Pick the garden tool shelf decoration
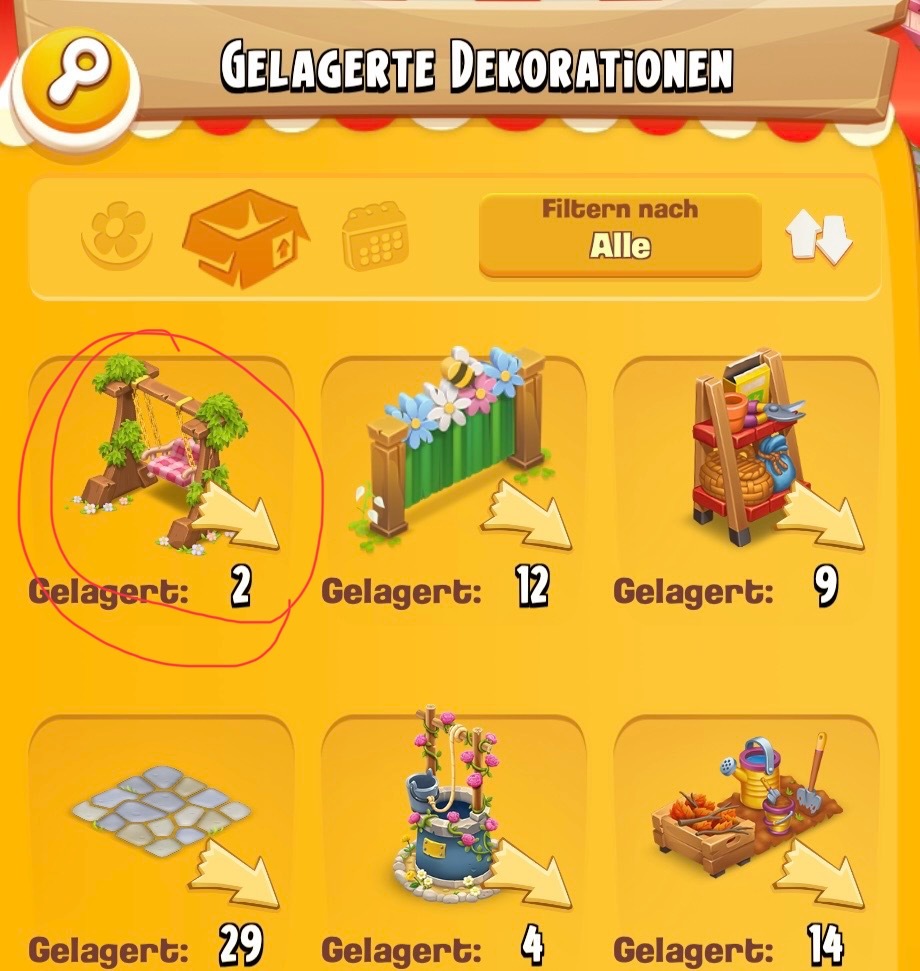920x971 pixels. pyautogui.click(x=746, y=450)
